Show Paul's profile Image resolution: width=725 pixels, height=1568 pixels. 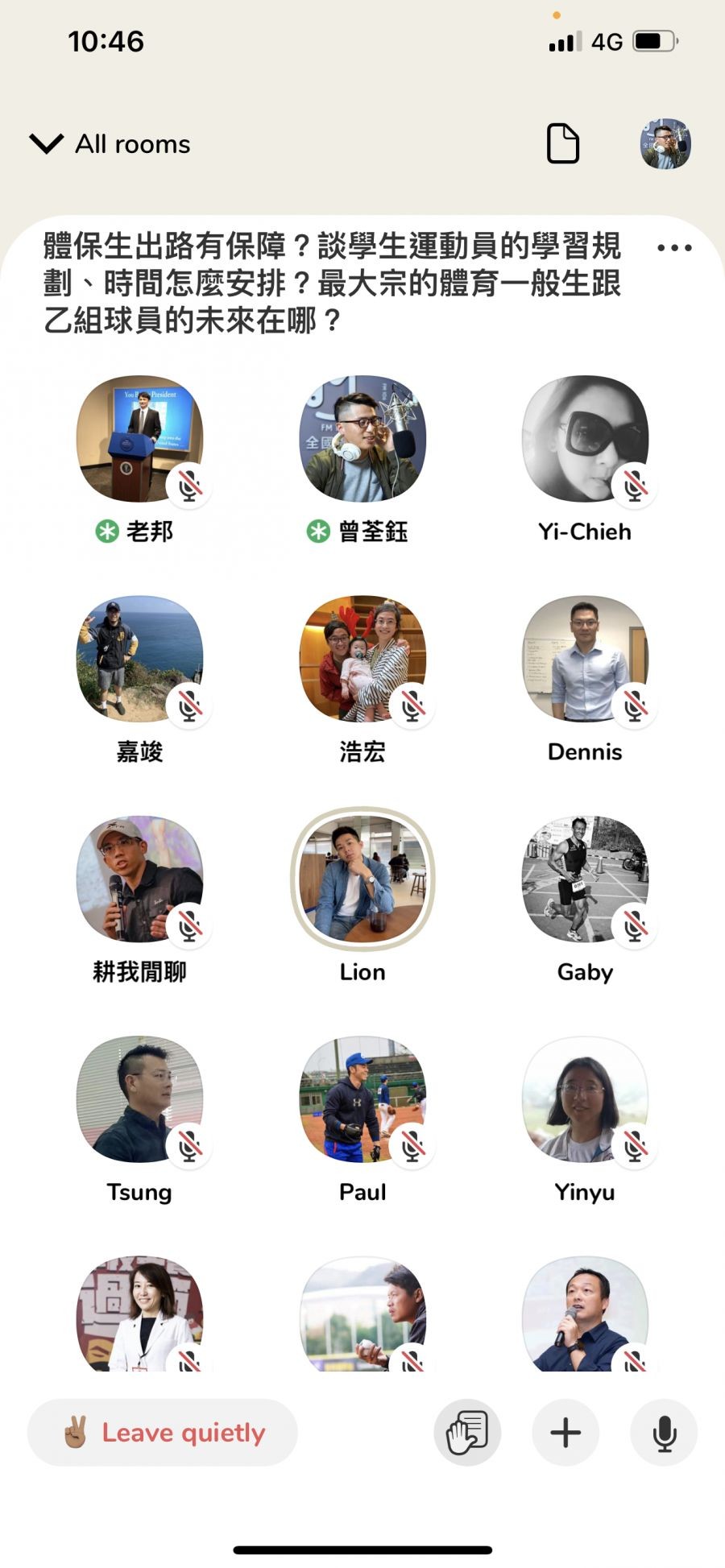[362, 1098]
